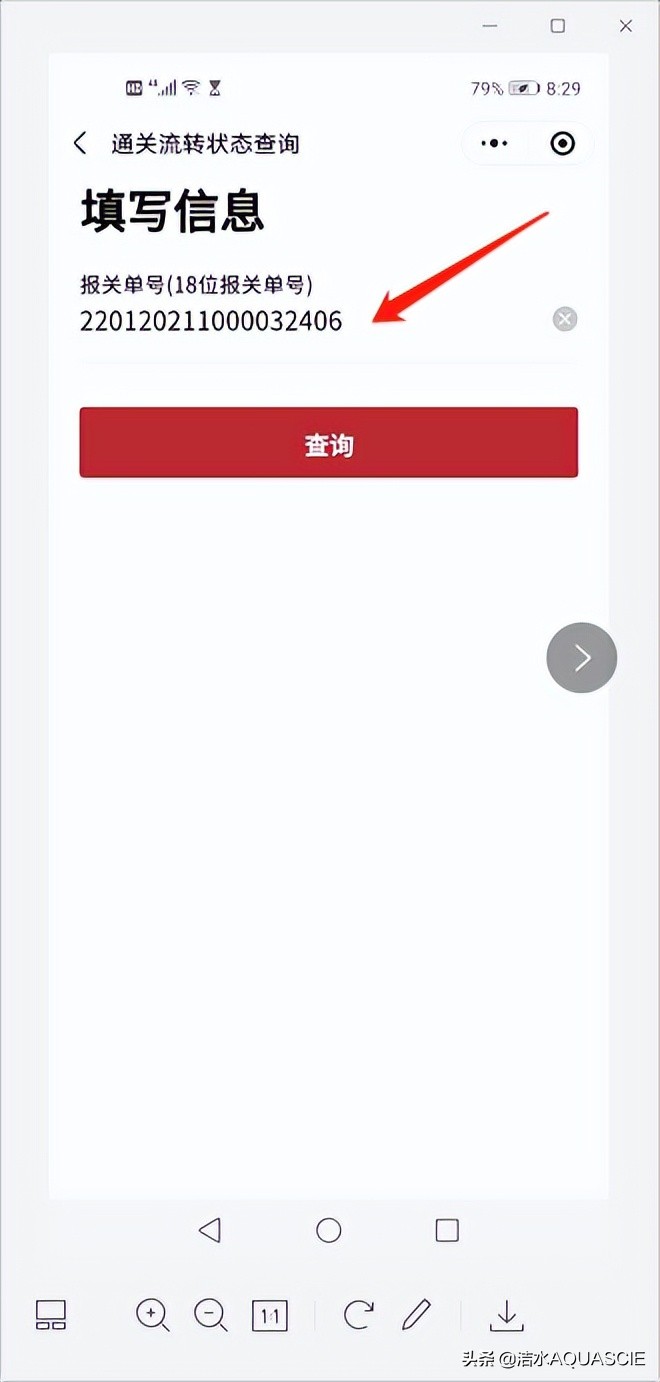Image resolution: width=660 pixels, height=1382 pixels.
Task: Clear the entered 报关单号 number
Action: (565, 319)
